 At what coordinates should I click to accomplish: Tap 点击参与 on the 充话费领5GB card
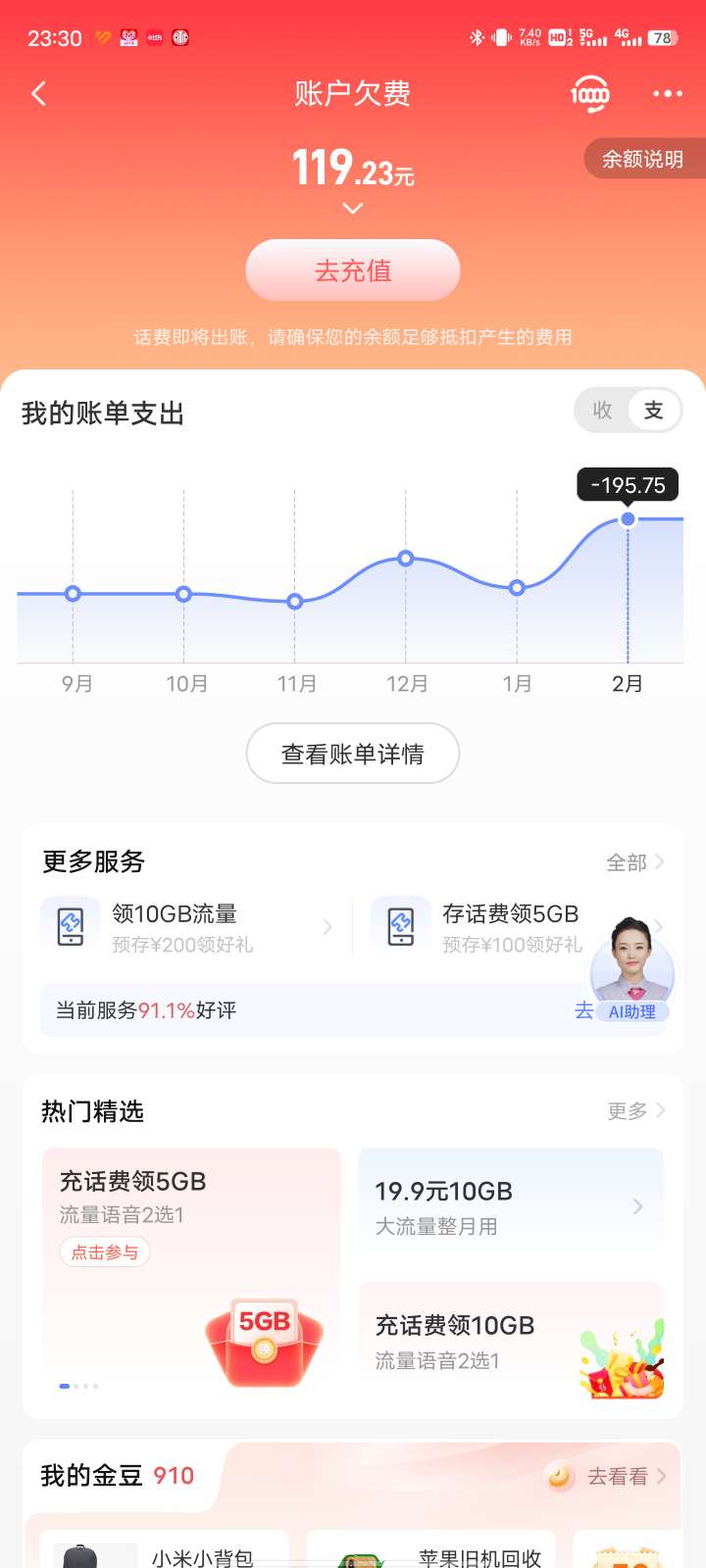coord(105,1252)
